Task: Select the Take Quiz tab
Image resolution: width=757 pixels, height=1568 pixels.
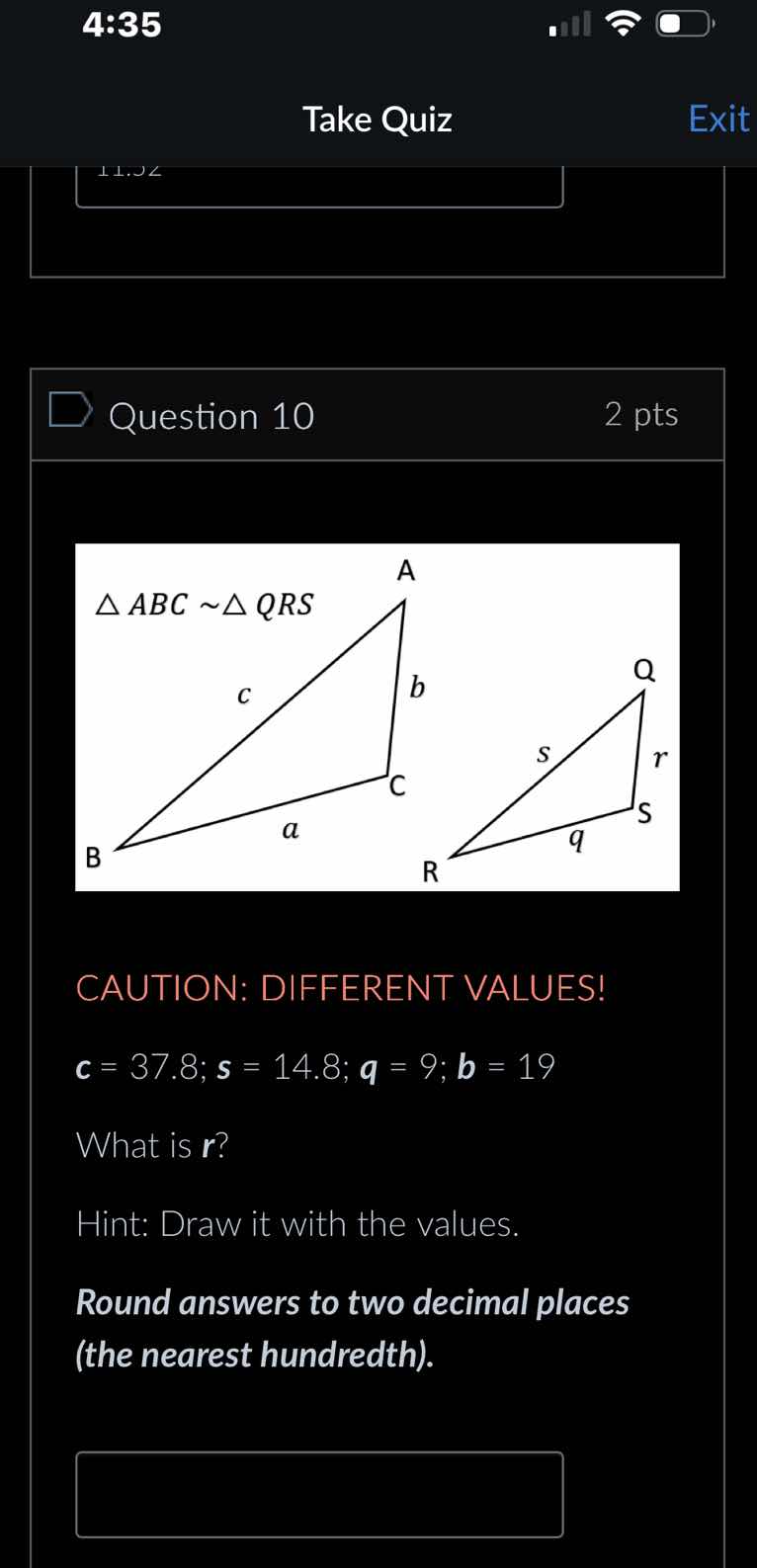Action: tap(378, 119)
